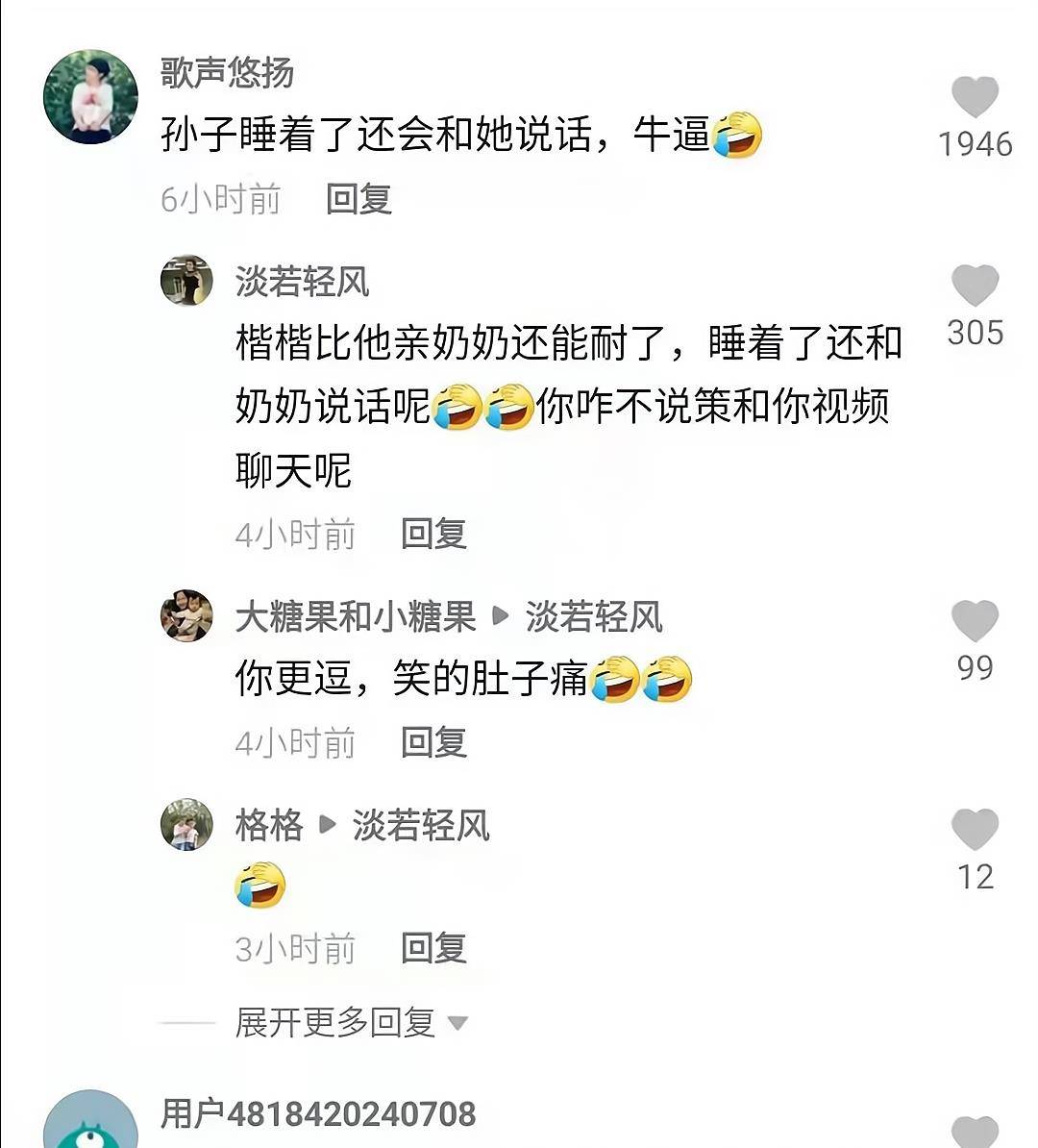Open 歌声悠扬's profile avatar
This screenshot has width=1038, height=1148.
pyautogui.click(x=90, y=97)
